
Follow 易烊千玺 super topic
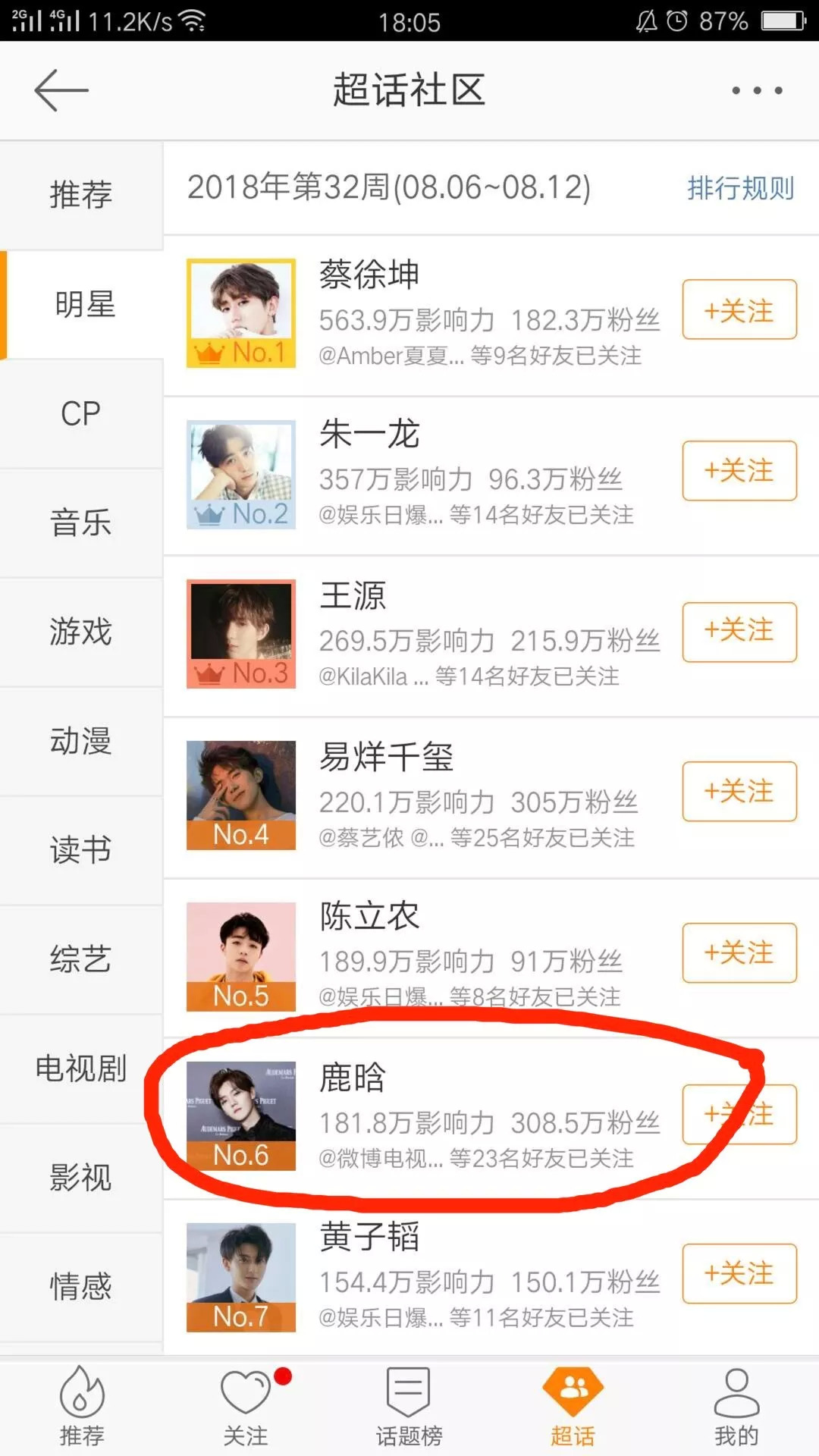tap(739, 791)
